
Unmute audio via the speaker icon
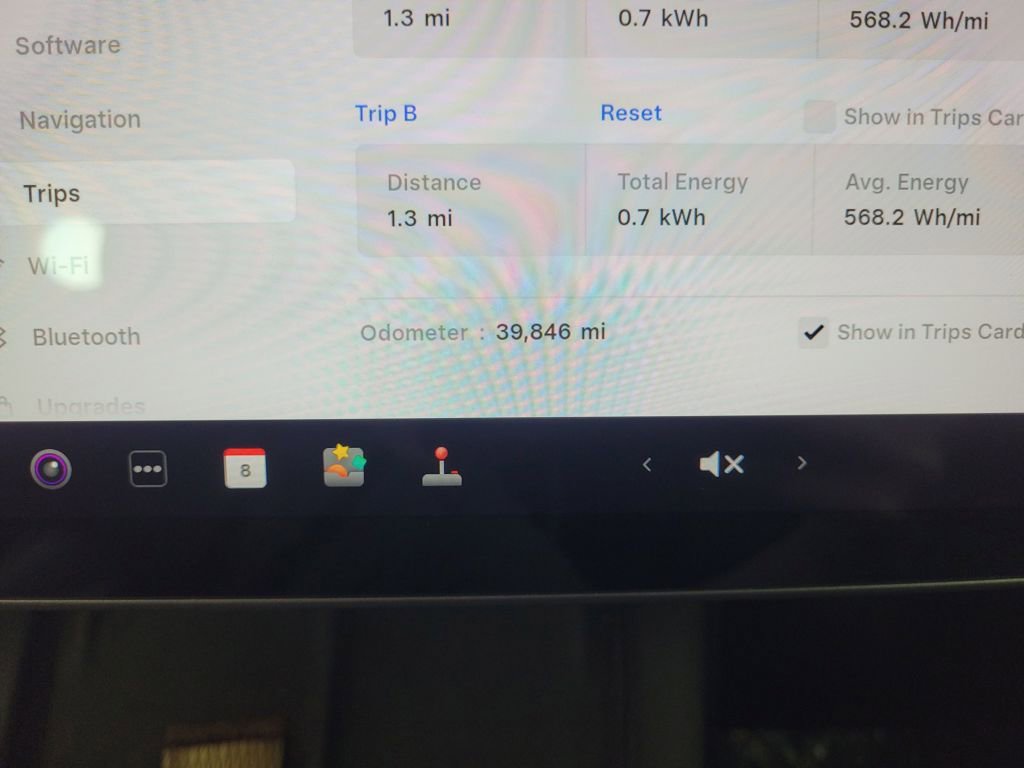[721, 464]
